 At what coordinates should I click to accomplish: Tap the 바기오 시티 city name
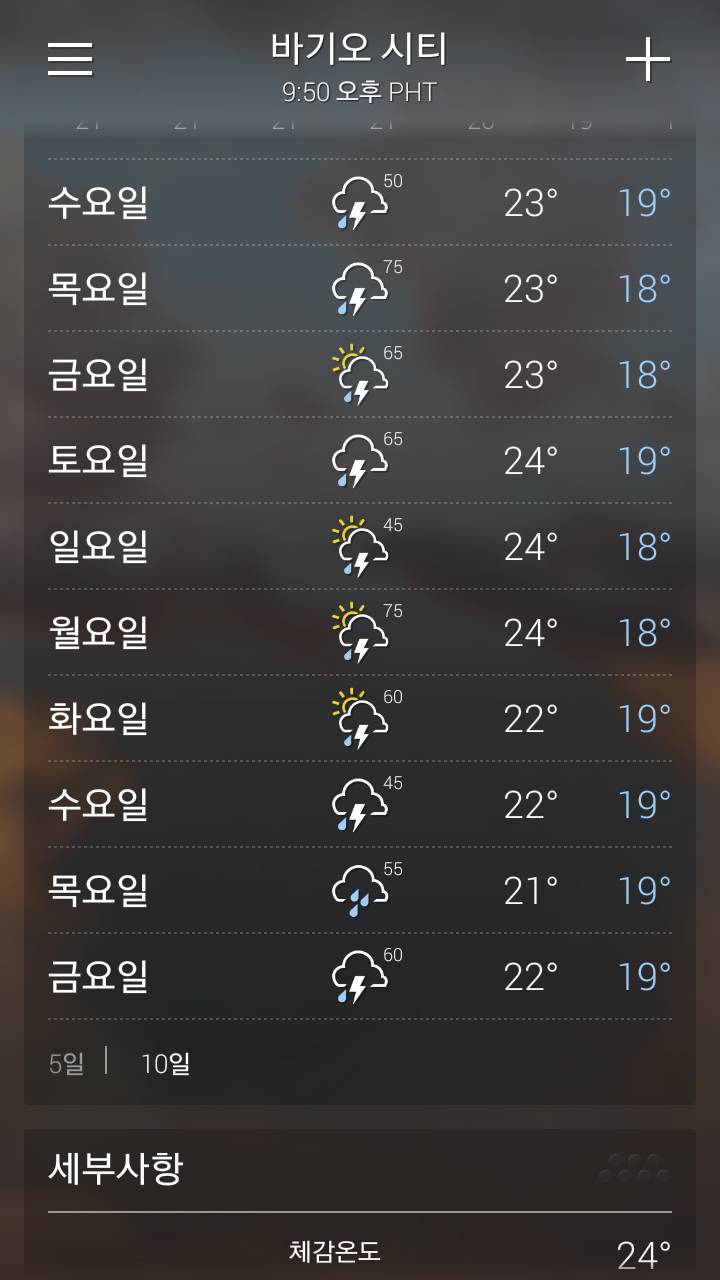point(360,50)
